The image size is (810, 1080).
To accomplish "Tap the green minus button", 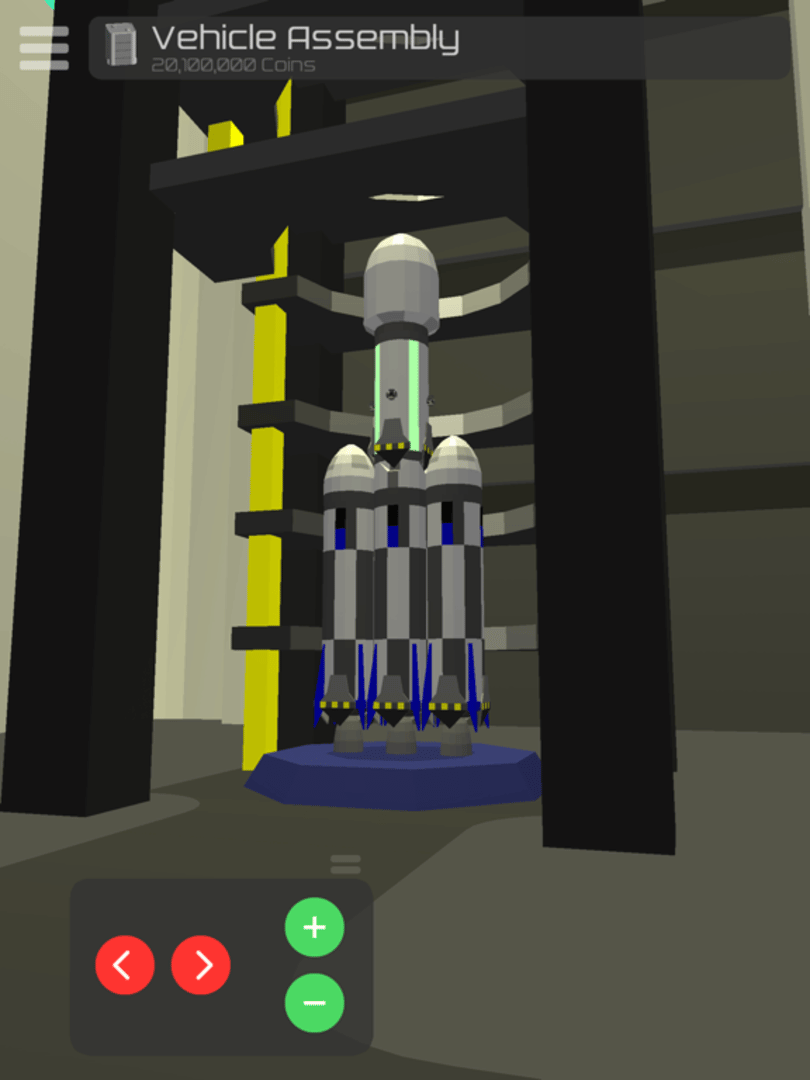I will point(314,1003).
